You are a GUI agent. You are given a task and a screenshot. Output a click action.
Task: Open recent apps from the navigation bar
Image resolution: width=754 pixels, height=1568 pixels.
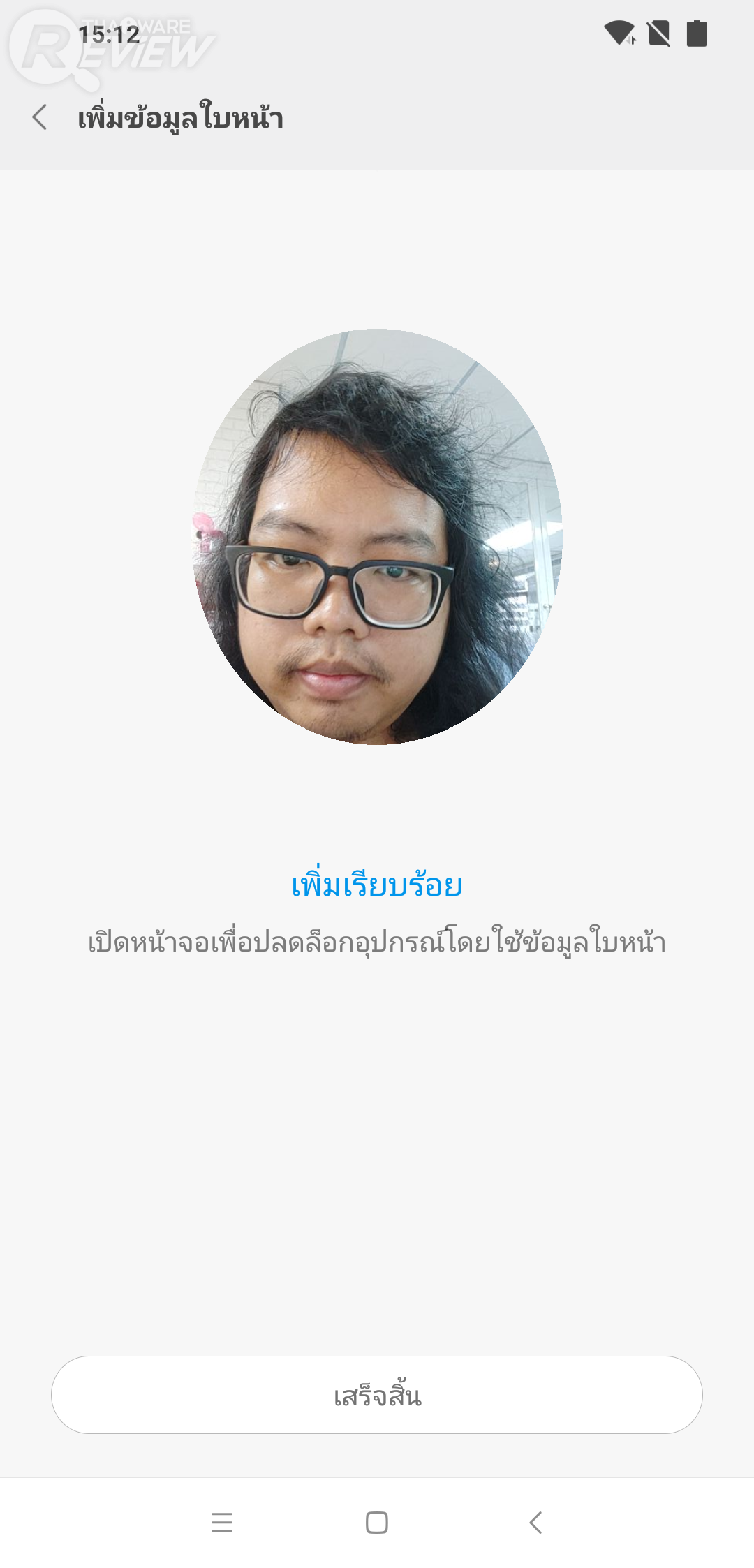pos(222,1522)
